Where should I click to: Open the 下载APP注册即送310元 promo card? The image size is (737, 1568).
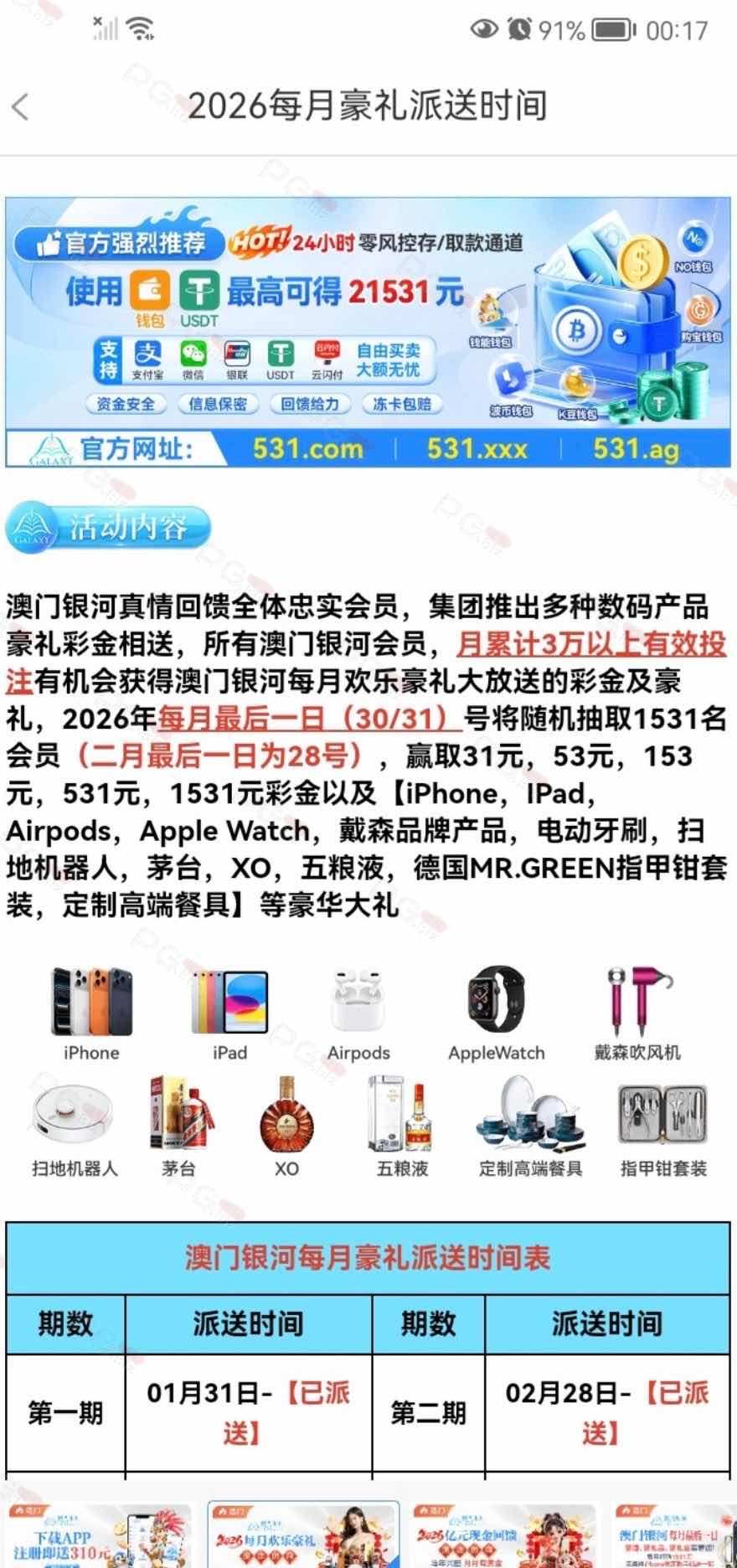click(99, 1536)
